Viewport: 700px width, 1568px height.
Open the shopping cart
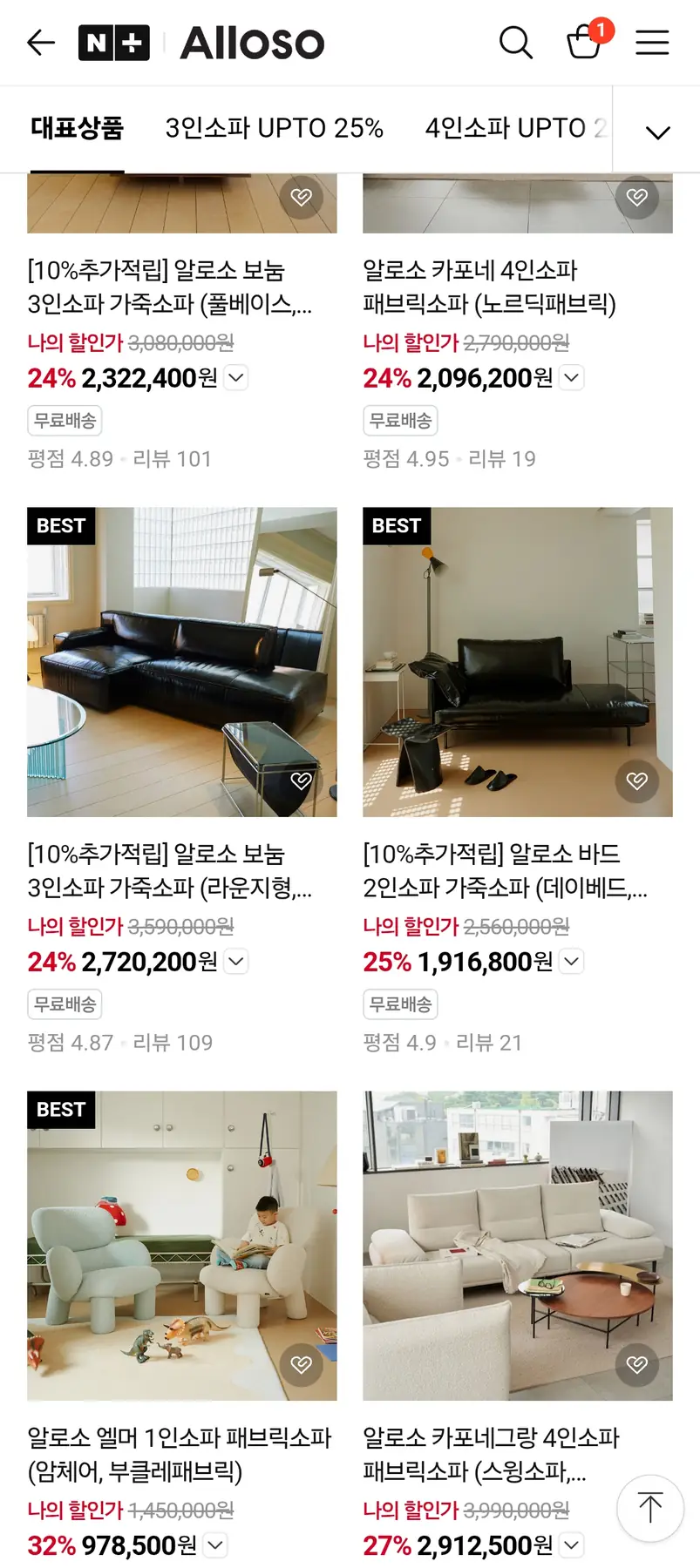583,42
